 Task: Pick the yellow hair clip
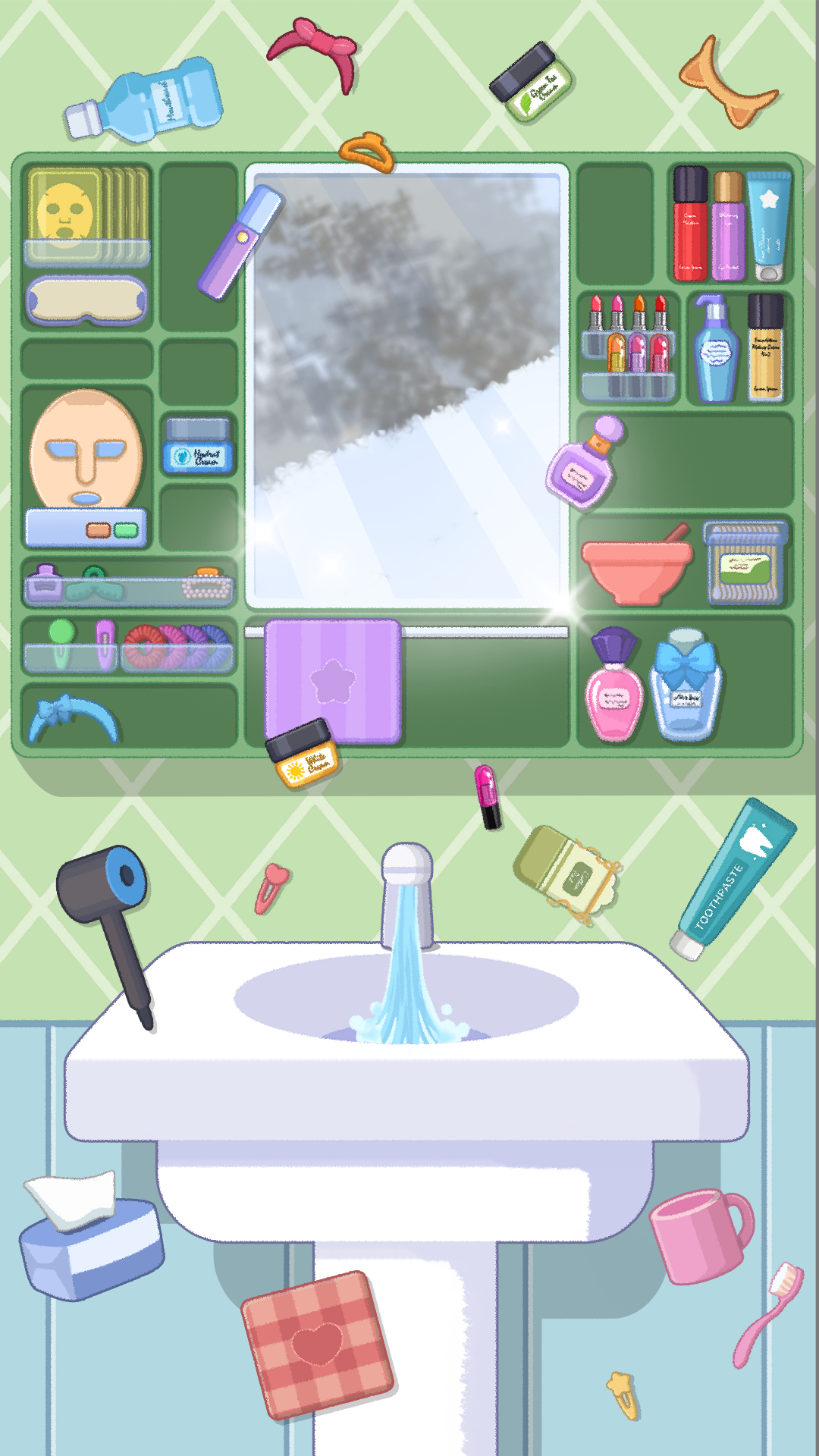pyautogui.click(x=623, y=1395)
